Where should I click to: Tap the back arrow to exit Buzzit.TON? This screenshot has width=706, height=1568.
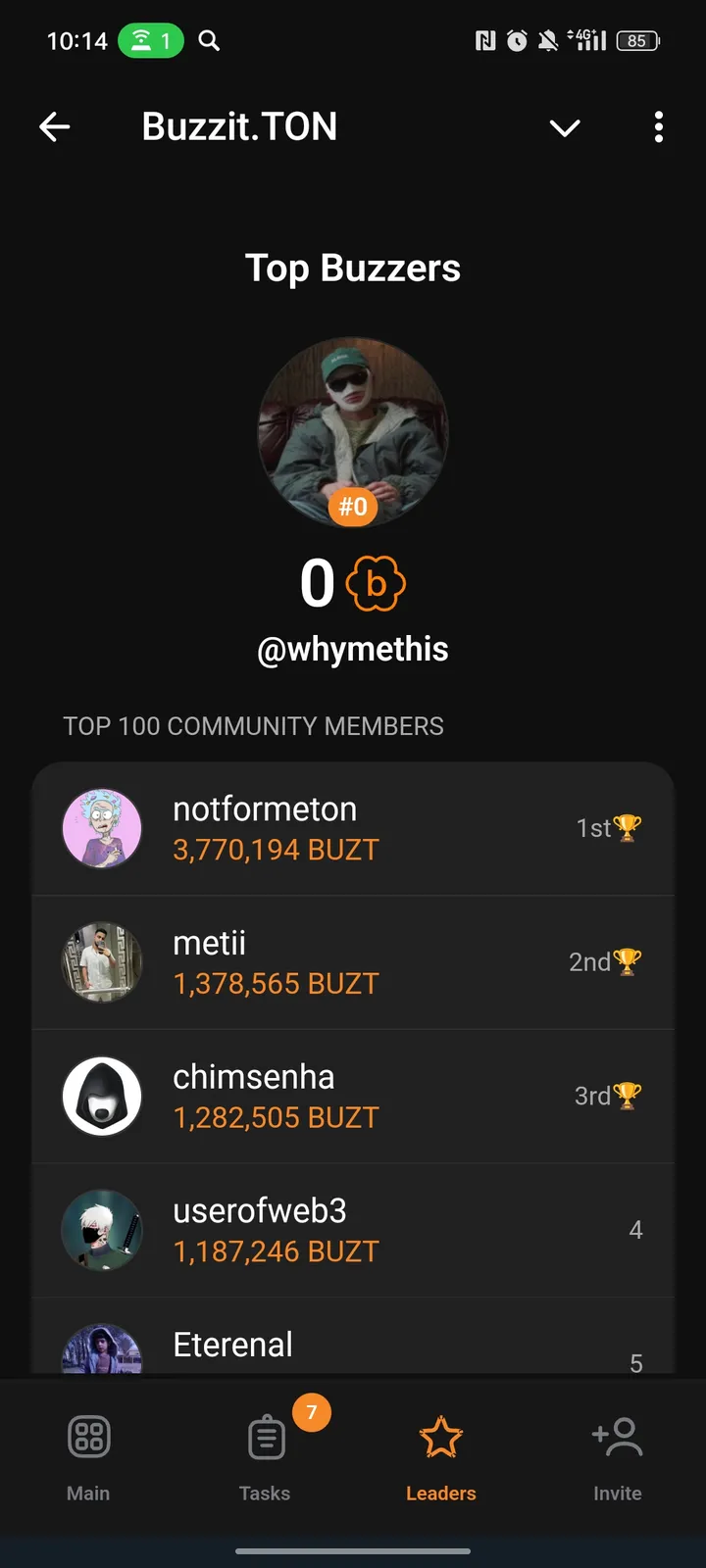pos(55,126)
